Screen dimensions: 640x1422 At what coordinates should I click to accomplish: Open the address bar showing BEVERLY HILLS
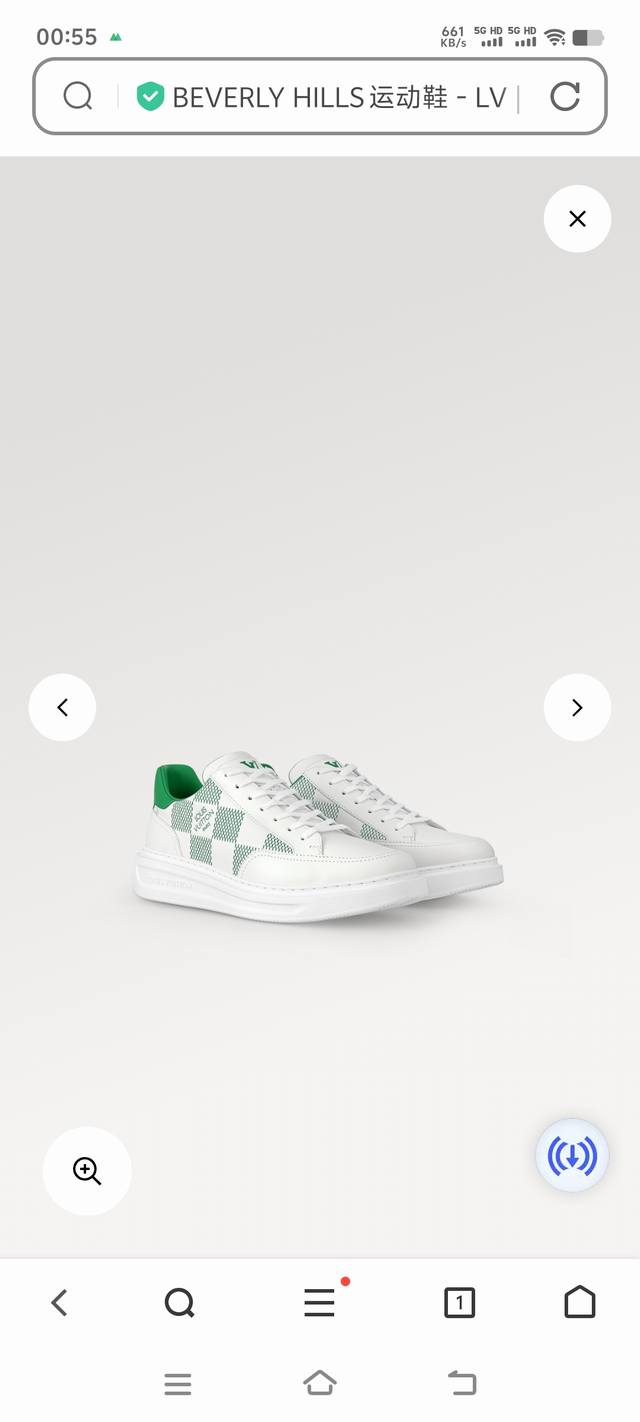340,97
